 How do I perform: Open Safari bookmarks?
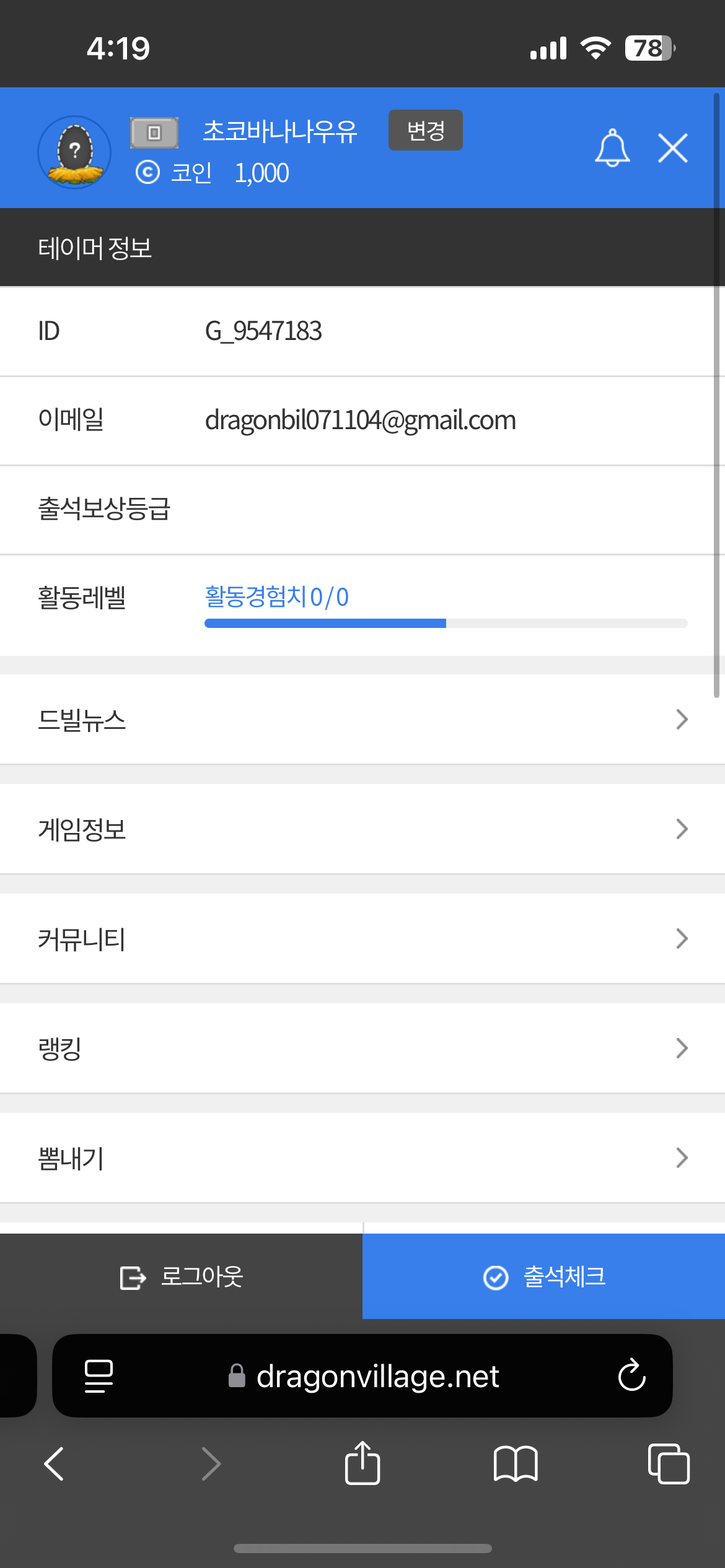point(516,1465)
